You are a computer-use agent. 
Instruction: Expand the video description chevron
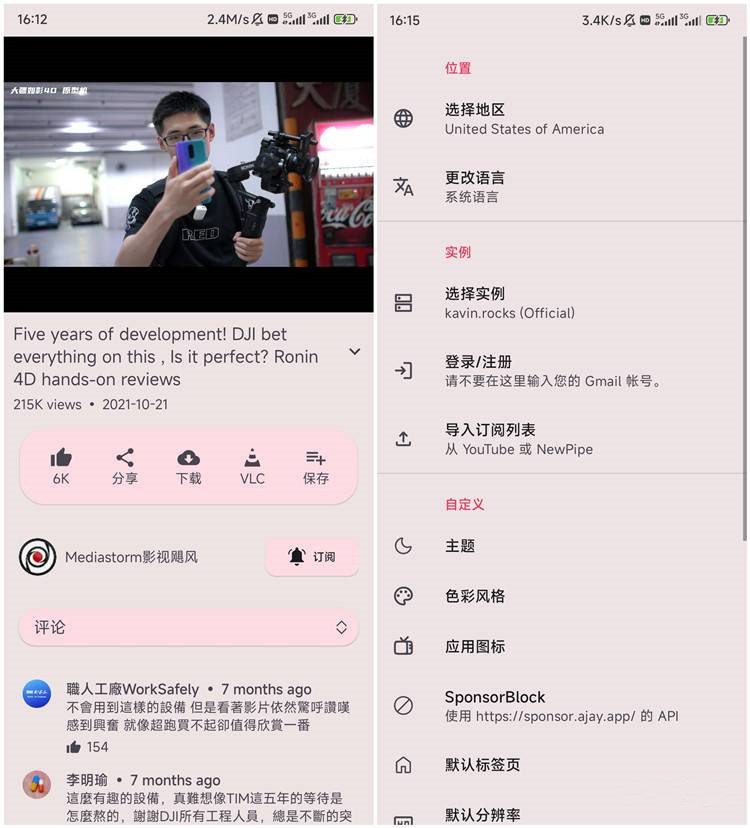coord(354,351)
